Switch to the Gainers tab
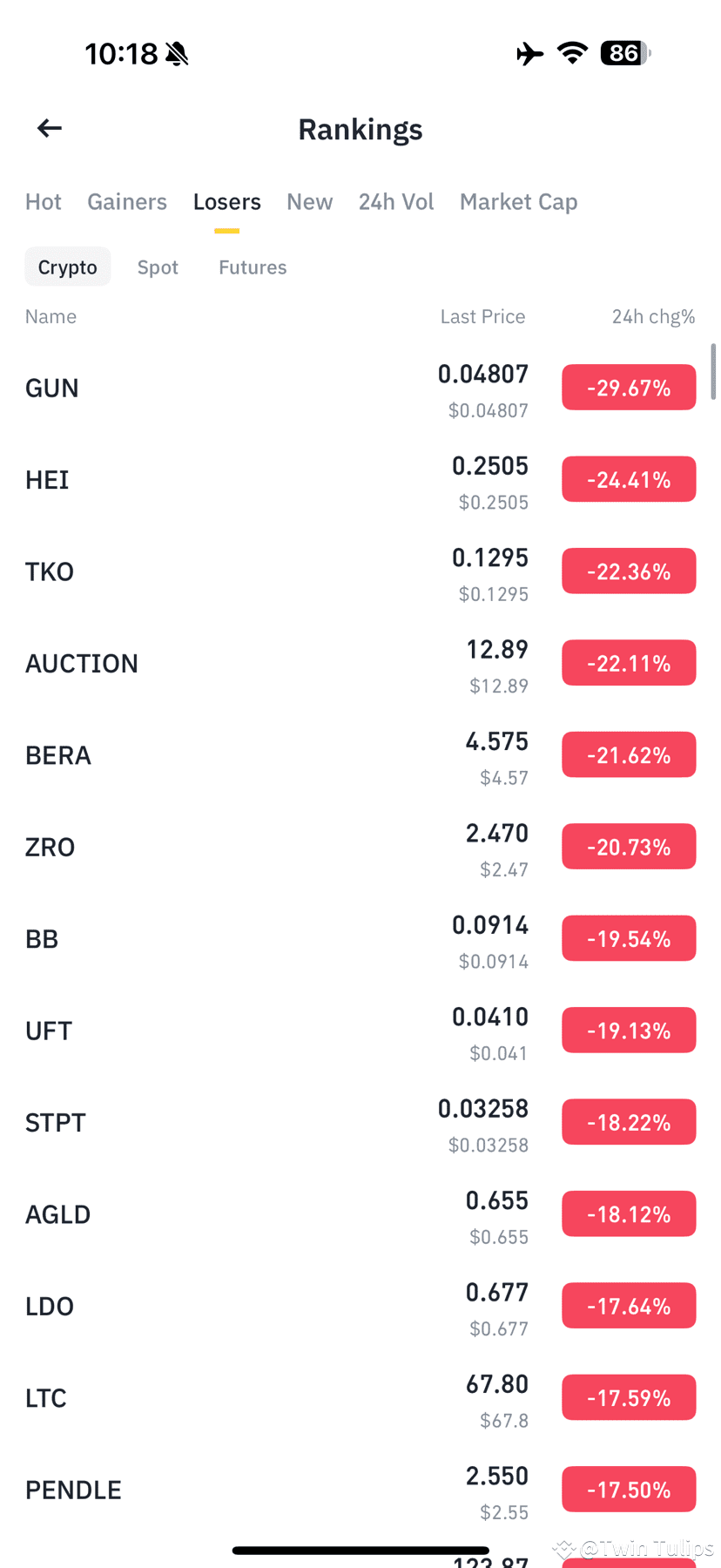Viewport: 721px width, 1568px height. pos(126,201)
